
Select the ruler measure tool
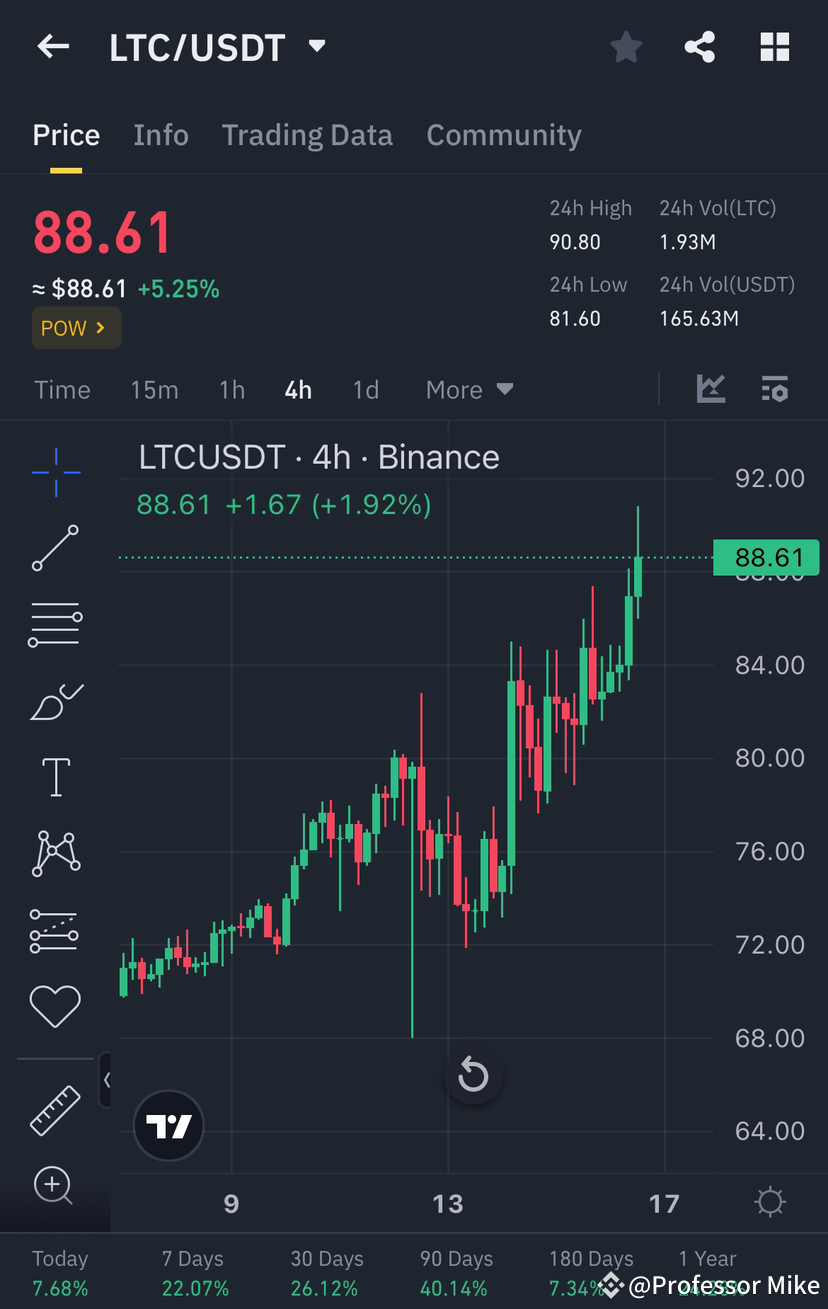(55, 1110)
